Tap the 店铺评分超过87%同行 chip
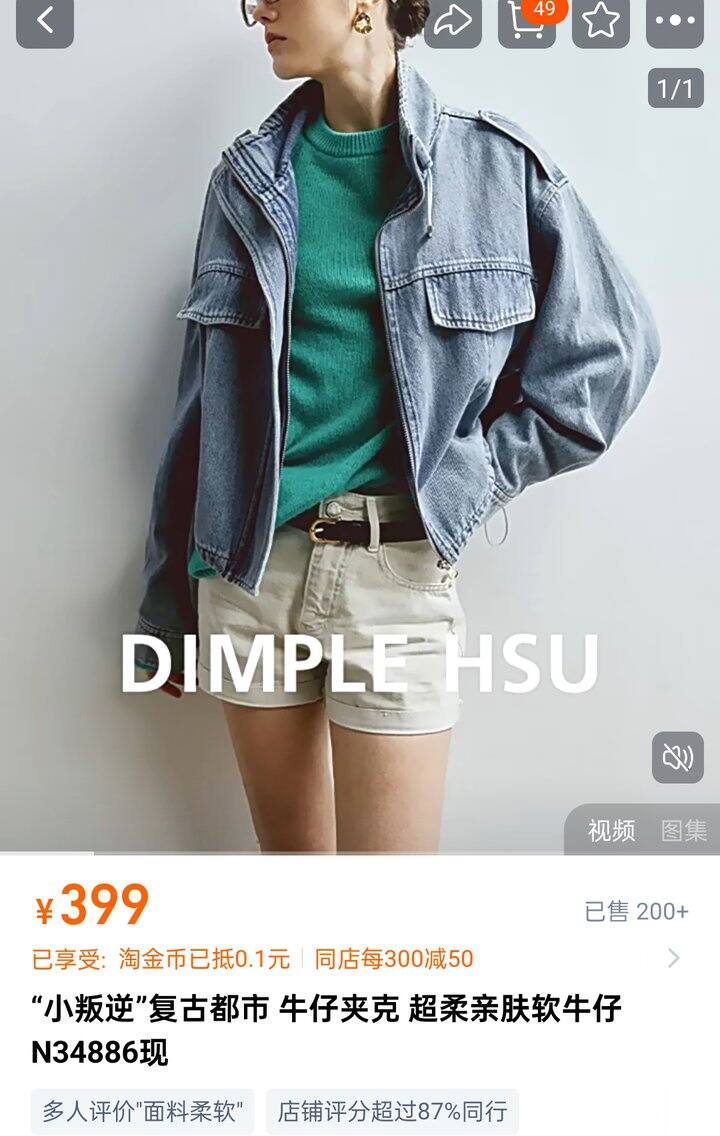Viewport: 720px width, 1136px height. pyautogui.click(x=392, y=1111)
